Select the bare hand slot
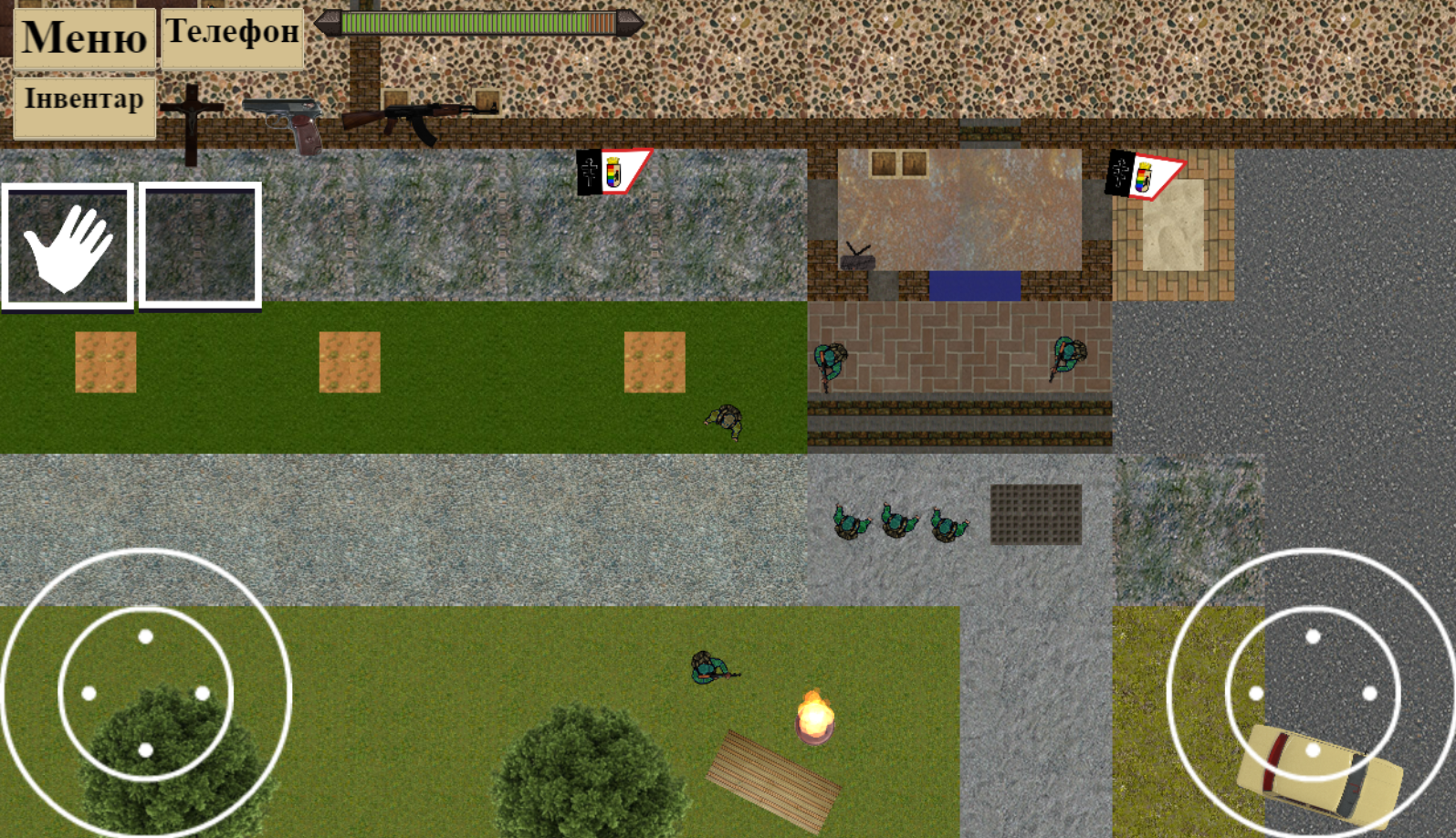 tap(68, 246)
